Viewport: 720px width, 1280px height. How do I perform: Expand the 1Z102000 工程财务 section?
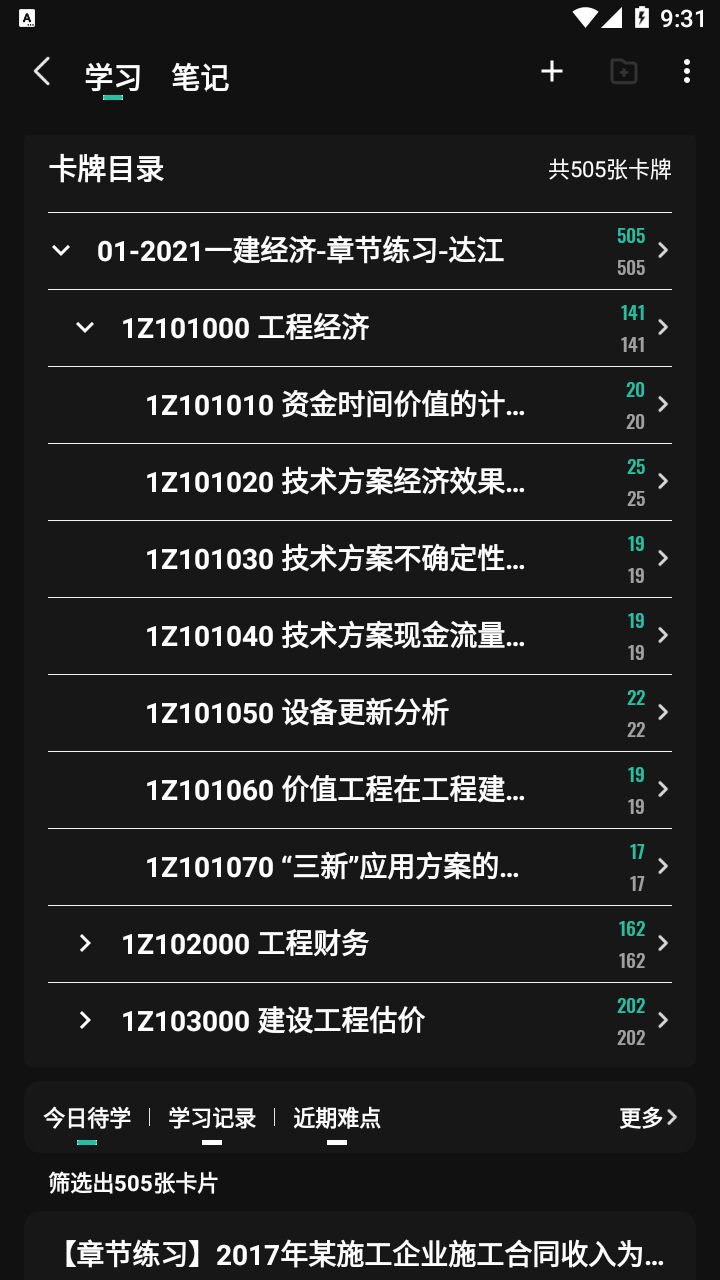point(85,943)
